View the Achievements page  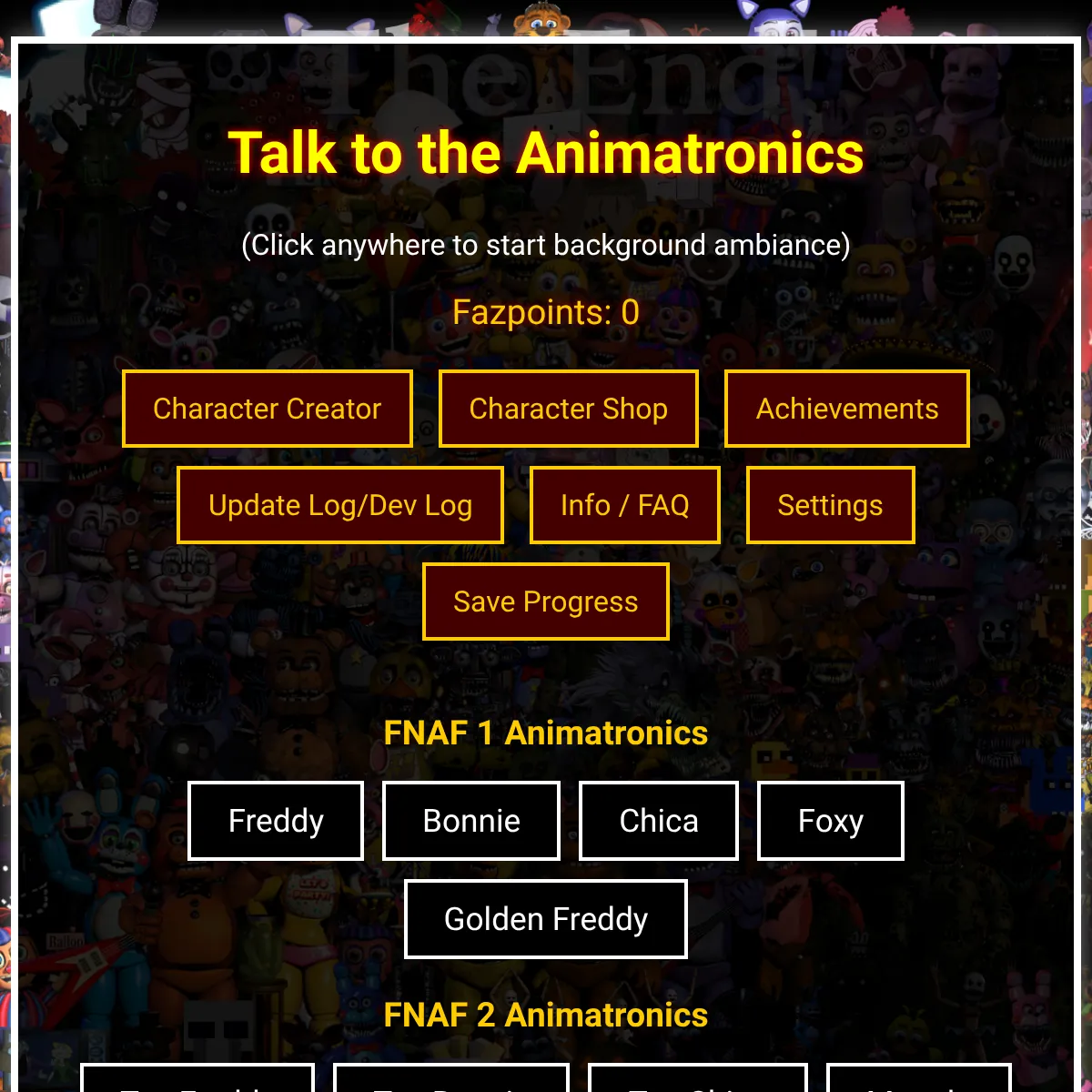[846, 409]
